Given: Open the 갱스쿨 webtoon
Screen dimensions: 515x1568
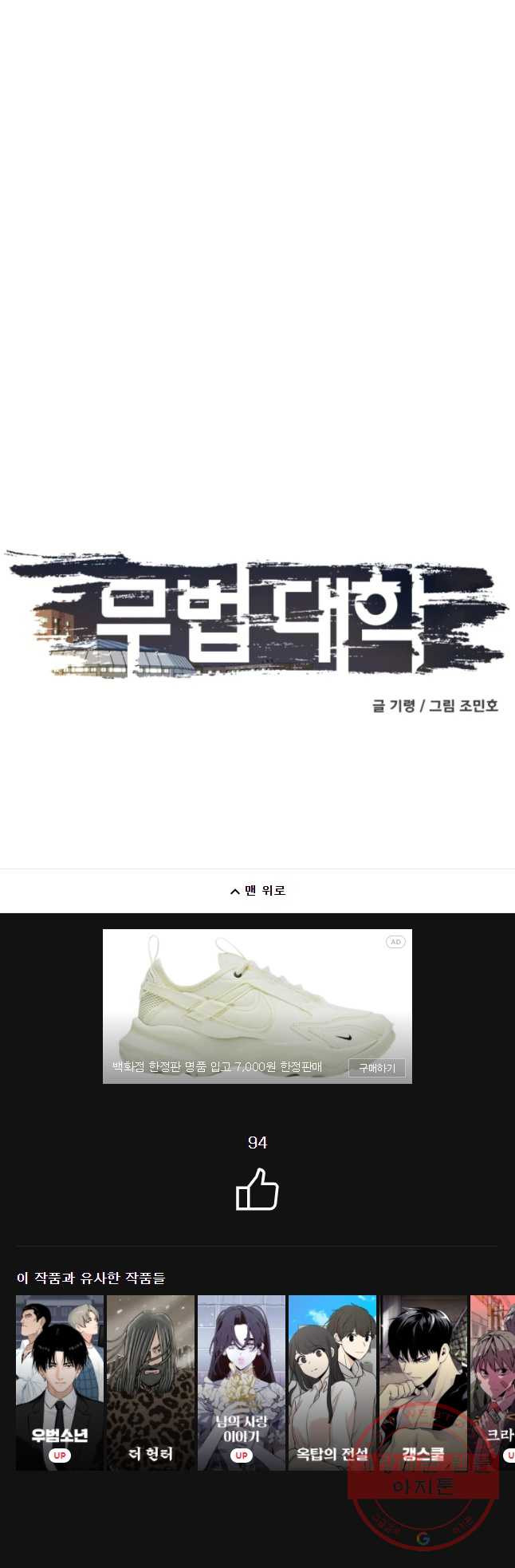Looking at the screenshot, I should 423,1382.
